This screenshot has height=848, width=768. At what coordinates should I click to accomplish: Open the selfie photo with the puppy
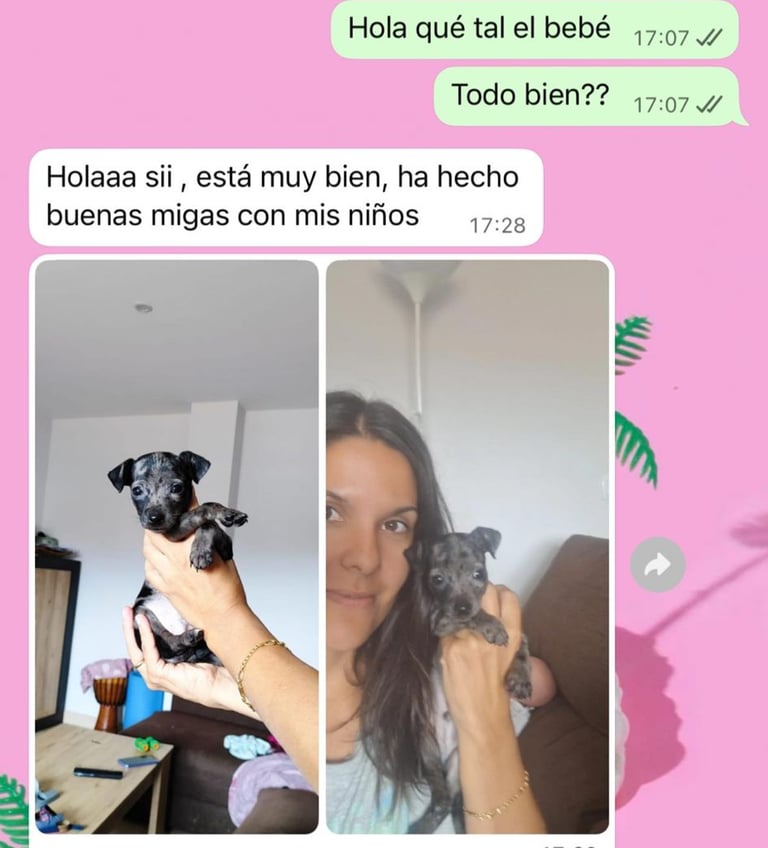468,546
